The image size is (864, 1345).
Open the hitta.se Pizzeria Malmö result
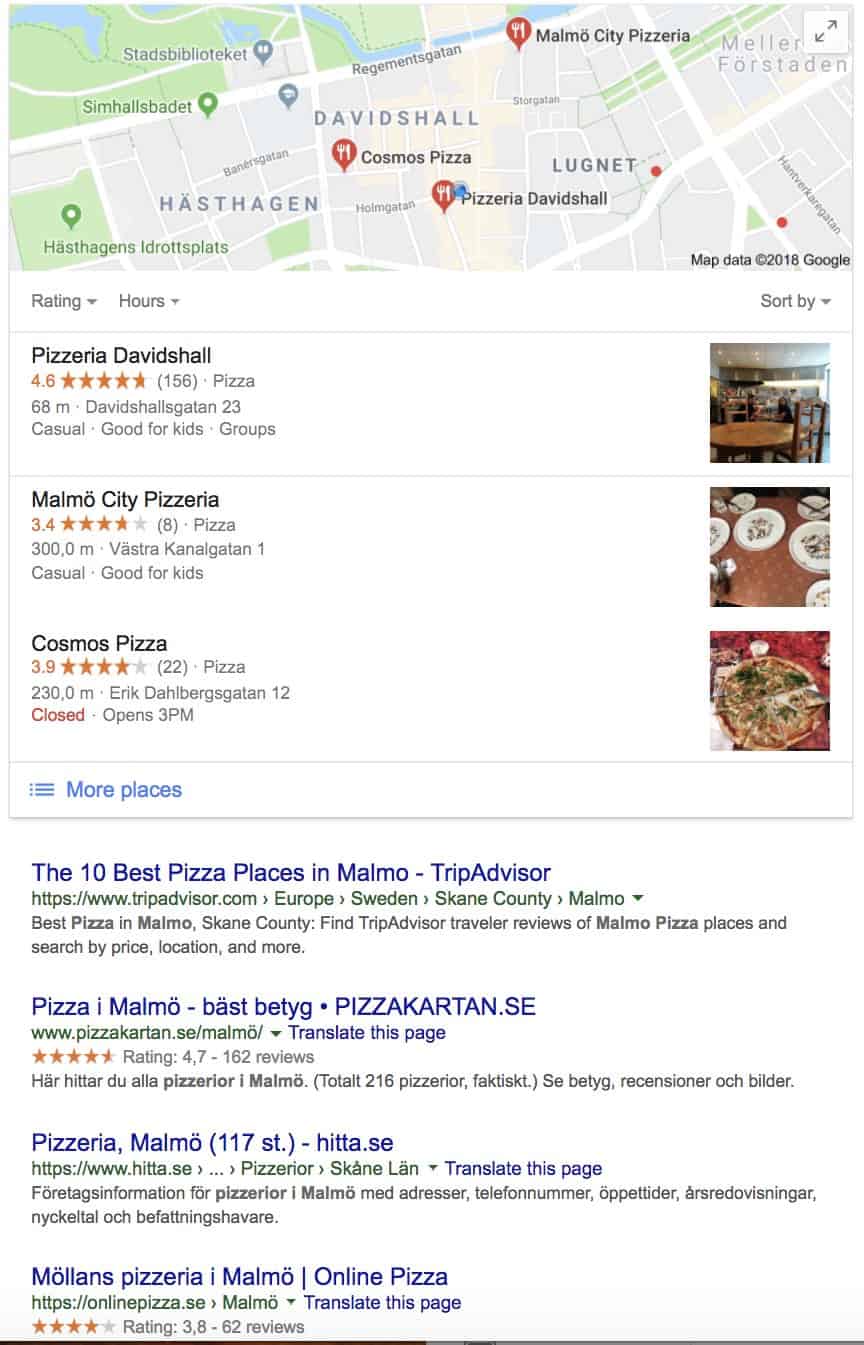(212, 1142)
